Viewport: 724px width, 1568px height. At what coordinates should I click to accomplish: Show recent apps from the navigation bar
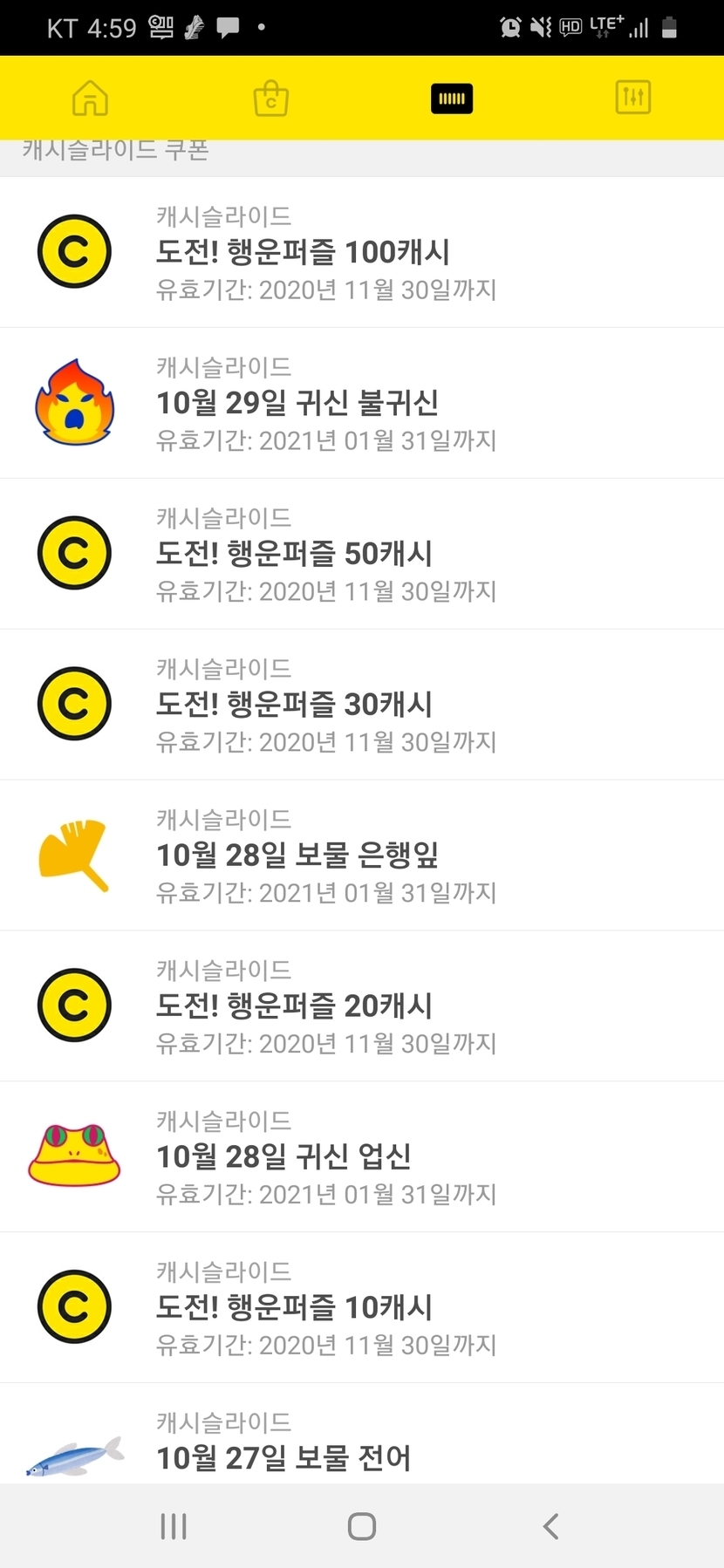coord(174,1526)
